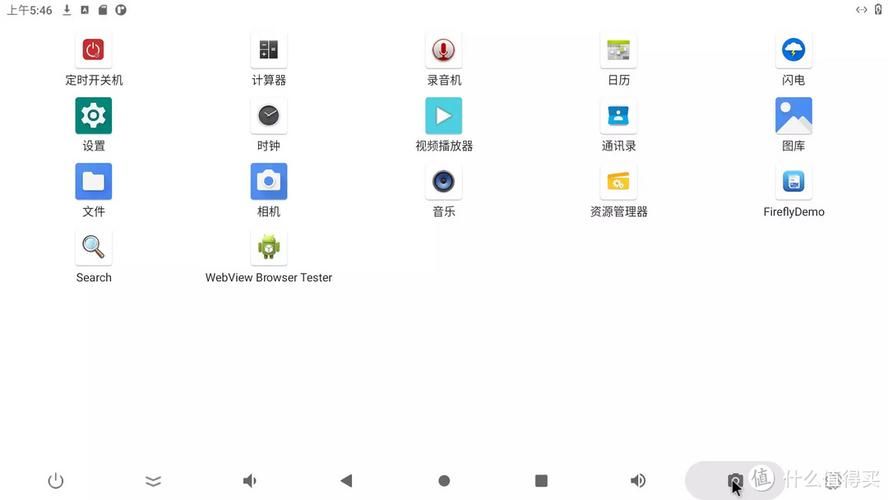Open the 录音机 recorder app
888x500 pixels.
tap(443, 50)
